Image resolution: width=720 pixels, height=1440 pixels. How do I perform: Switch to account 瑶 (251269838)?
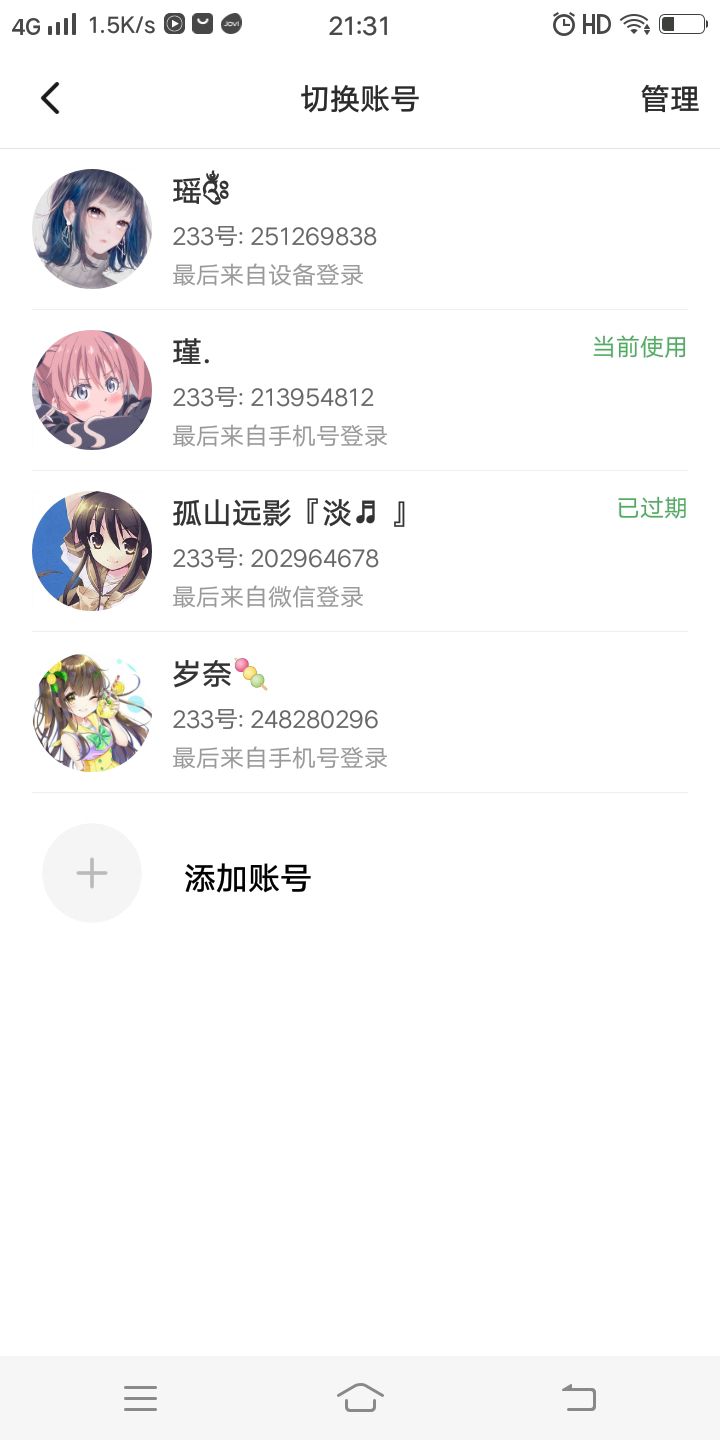(x=360, y=229)
